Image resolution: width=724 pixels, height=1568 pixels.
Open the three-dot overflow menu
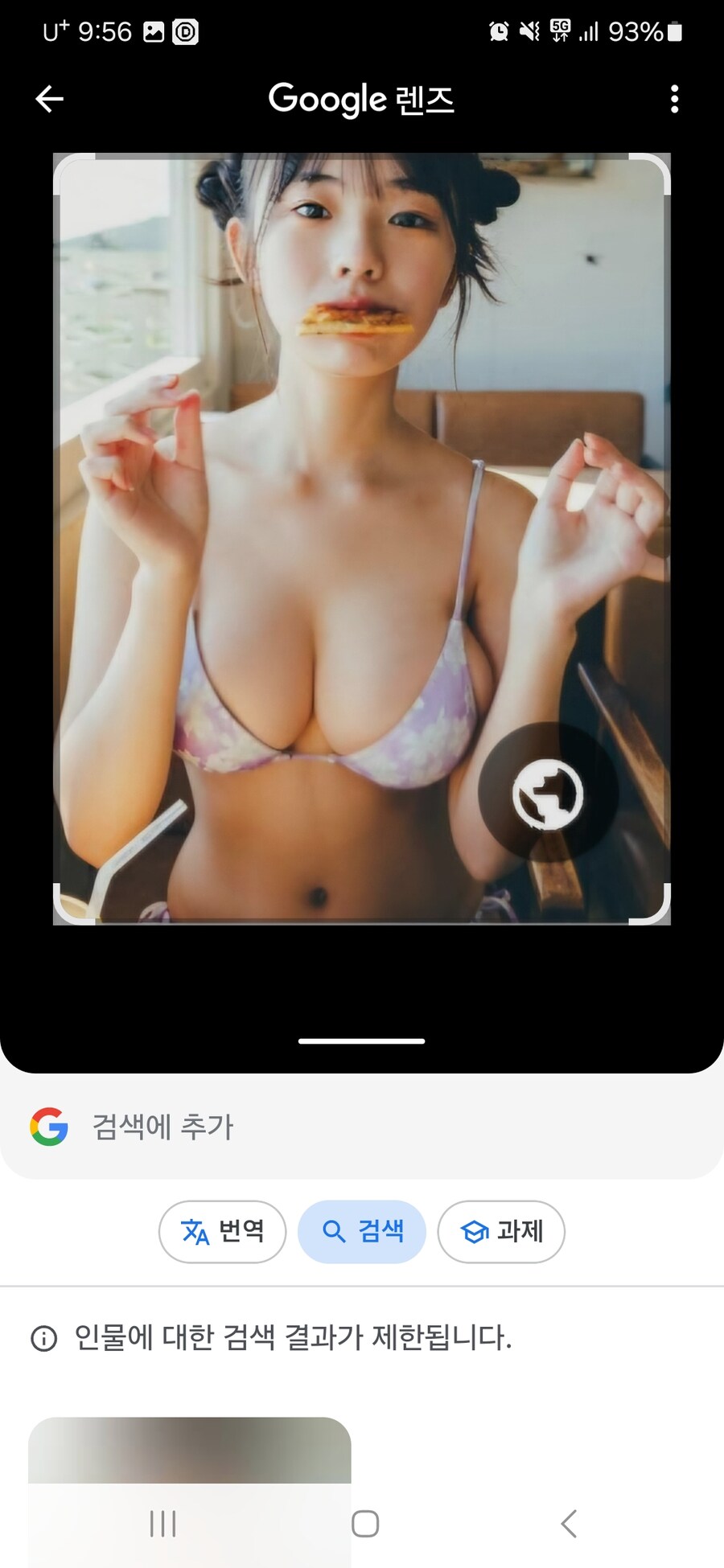click(x=674, y=98)
